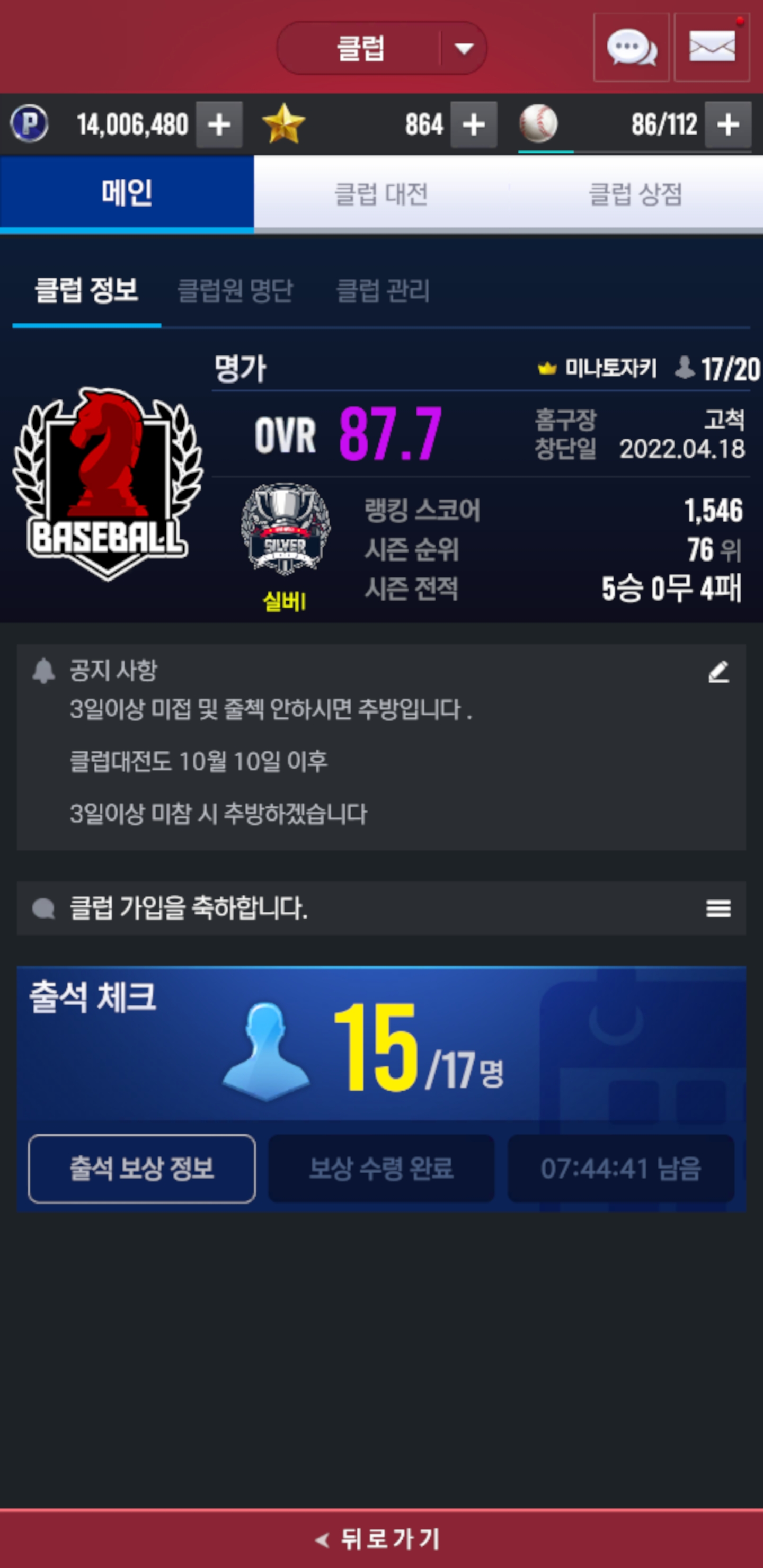
Task: Select the 클럽 정보 sub-tab
Action: (86, 290)
